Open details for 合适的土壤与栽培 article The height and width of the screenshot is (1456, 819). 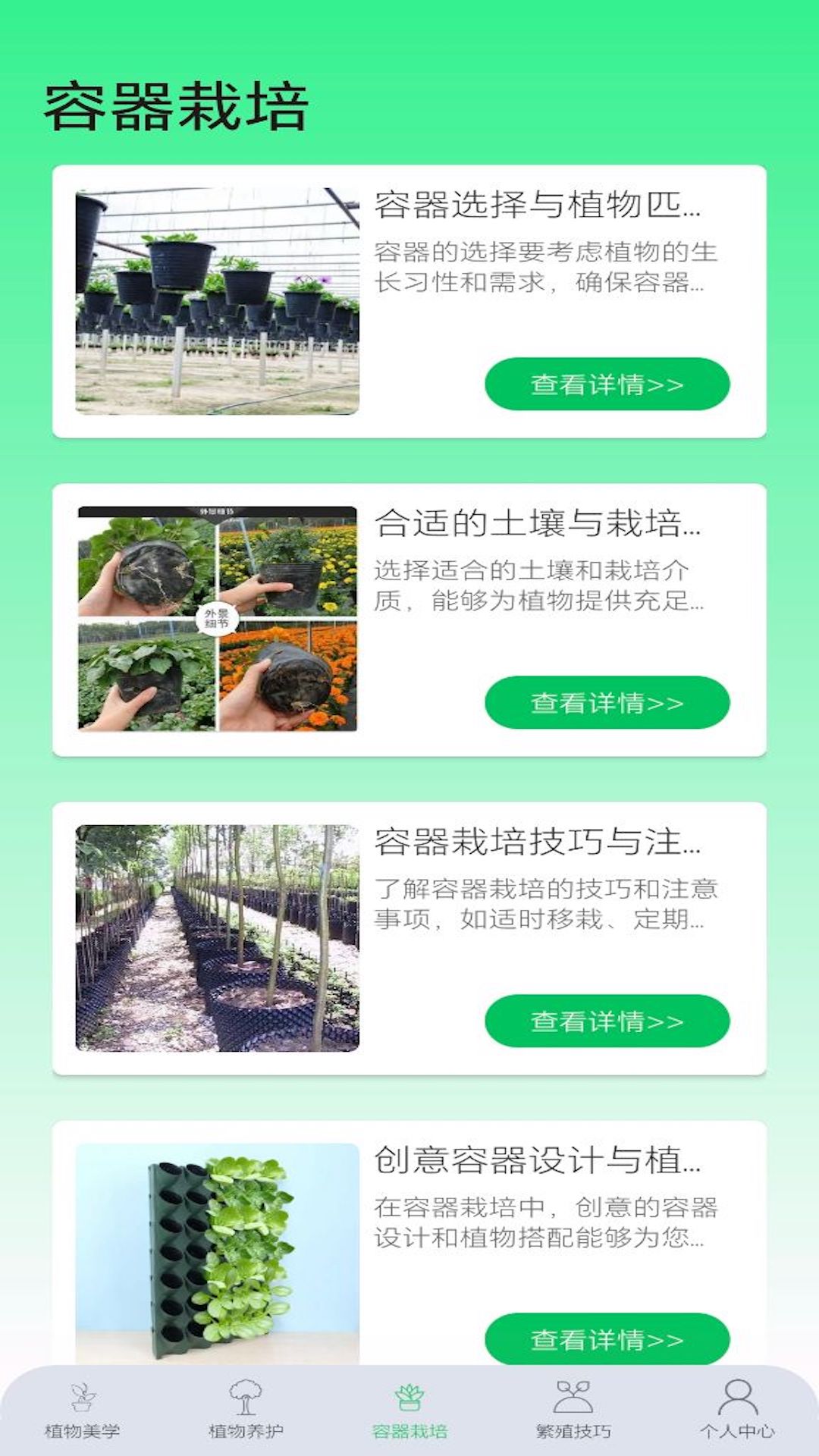point(607,701)
